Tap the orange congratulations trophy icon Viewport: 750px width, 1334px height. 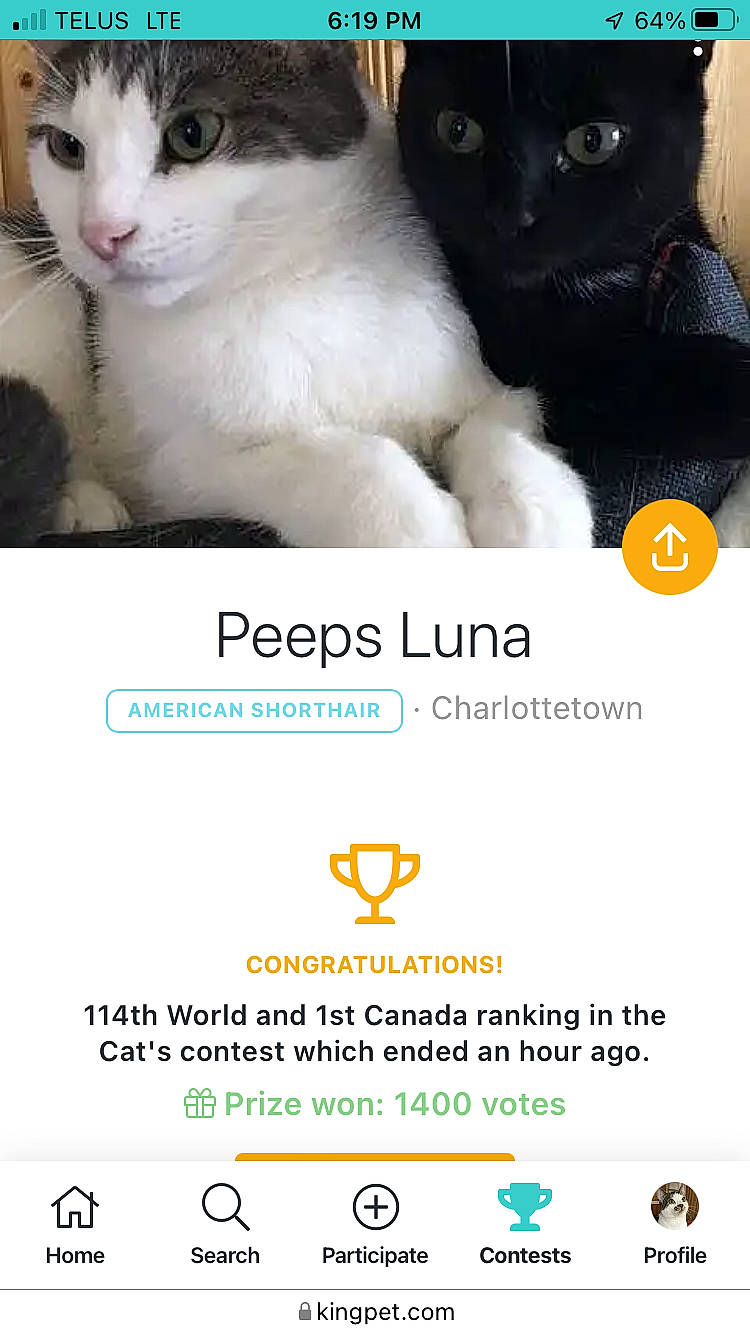coord(374,884)
